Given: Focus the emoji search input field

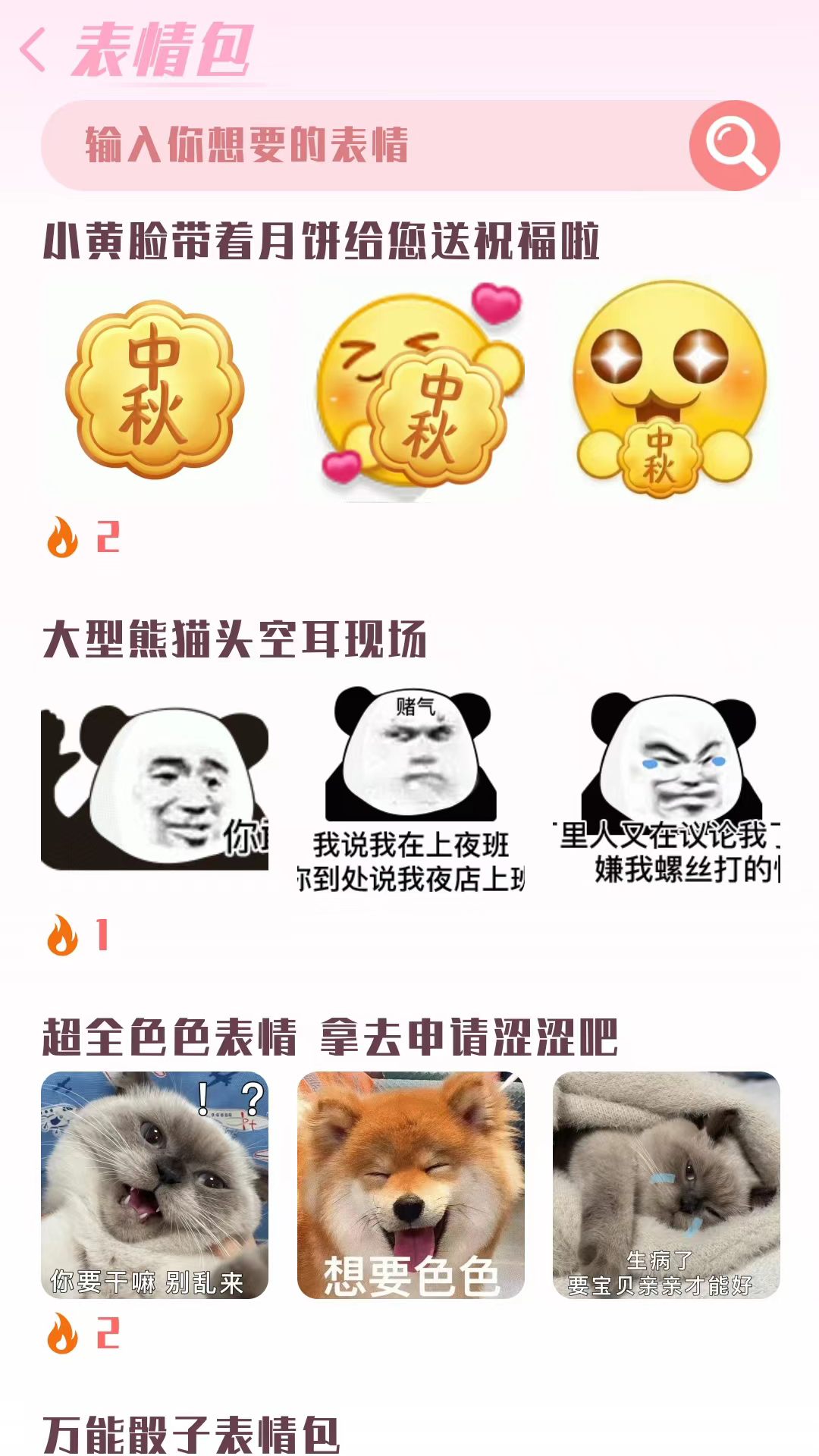Looking at the screenshot, I should coord(364,145).
